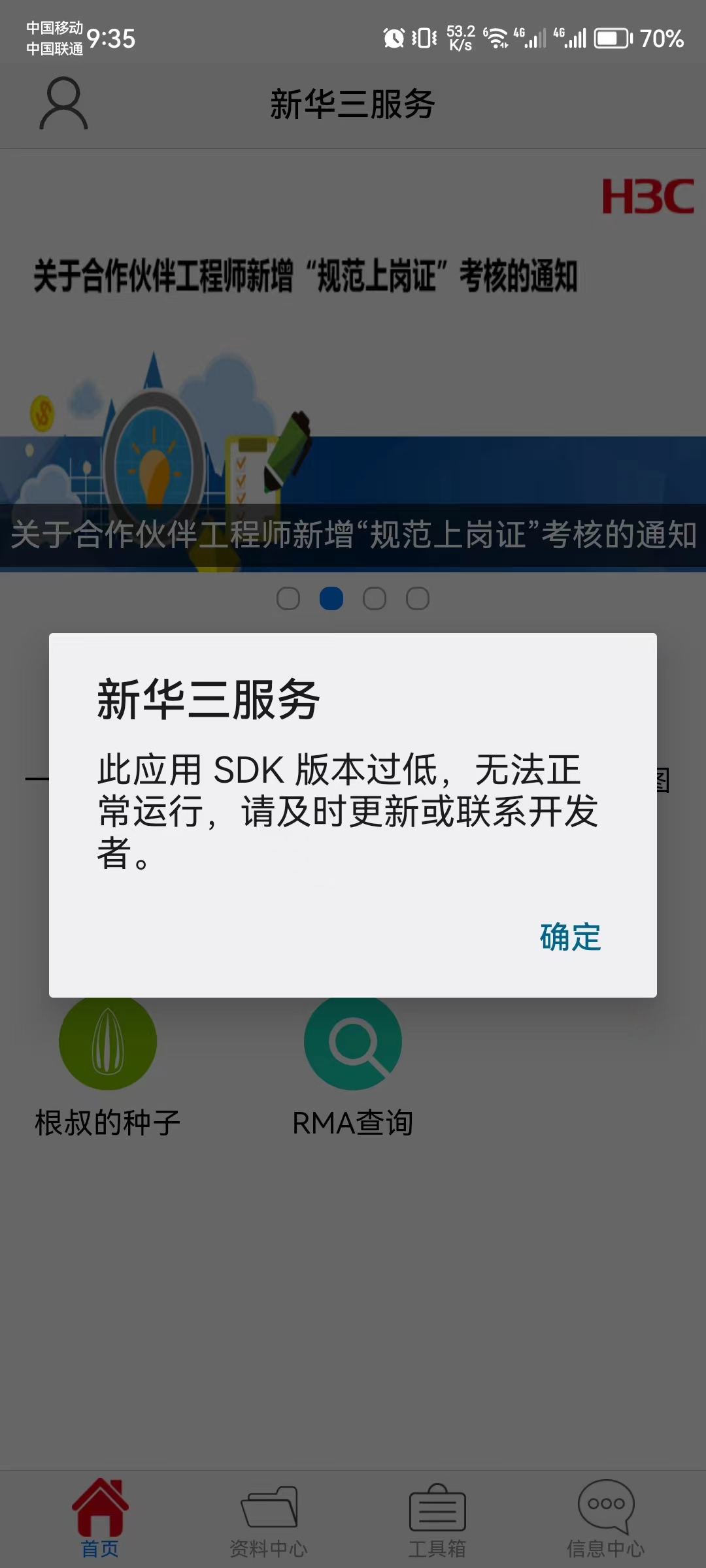Switch to the 工具箱 tab

(437, 1518)
